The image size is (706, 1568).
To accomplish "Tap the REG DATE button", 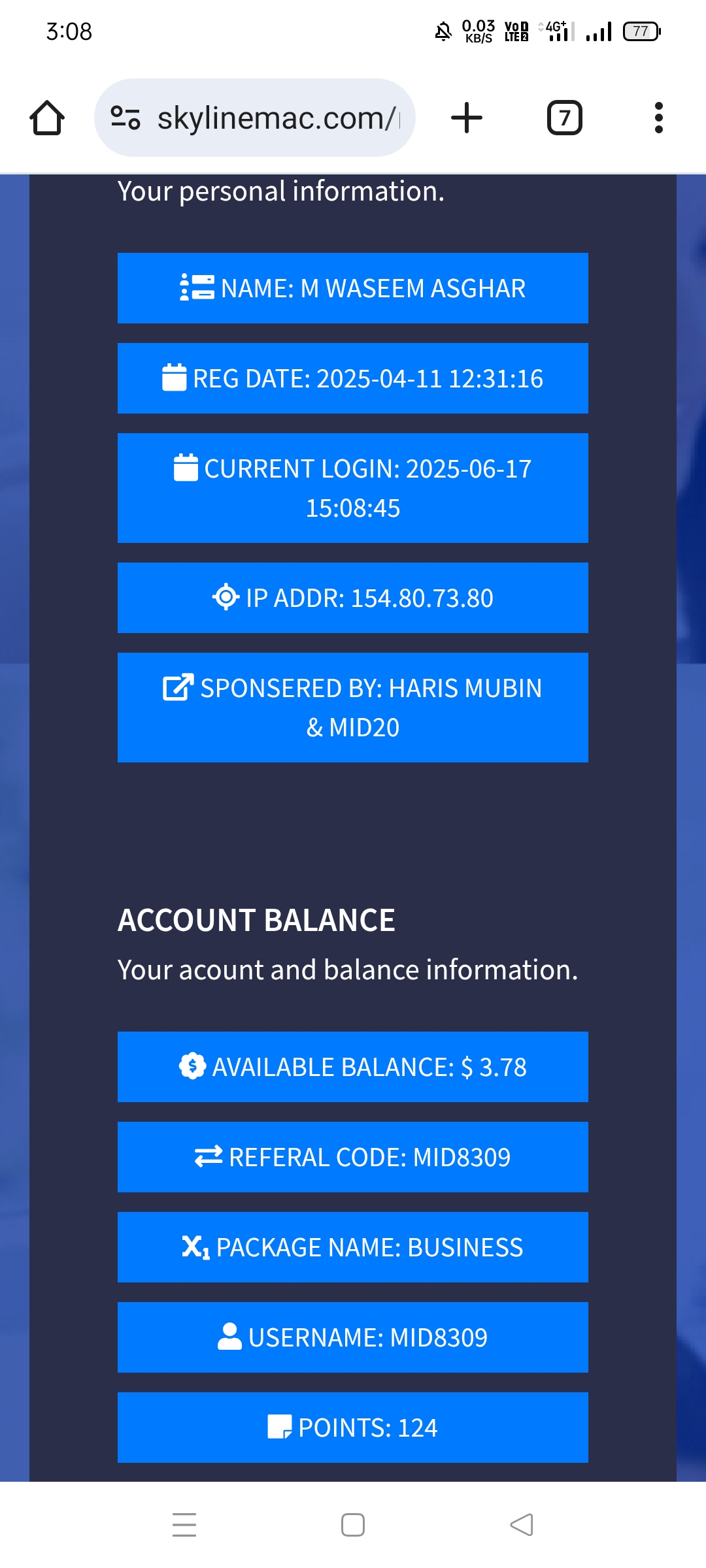I will pyautogui.click(x=353, y=378).
